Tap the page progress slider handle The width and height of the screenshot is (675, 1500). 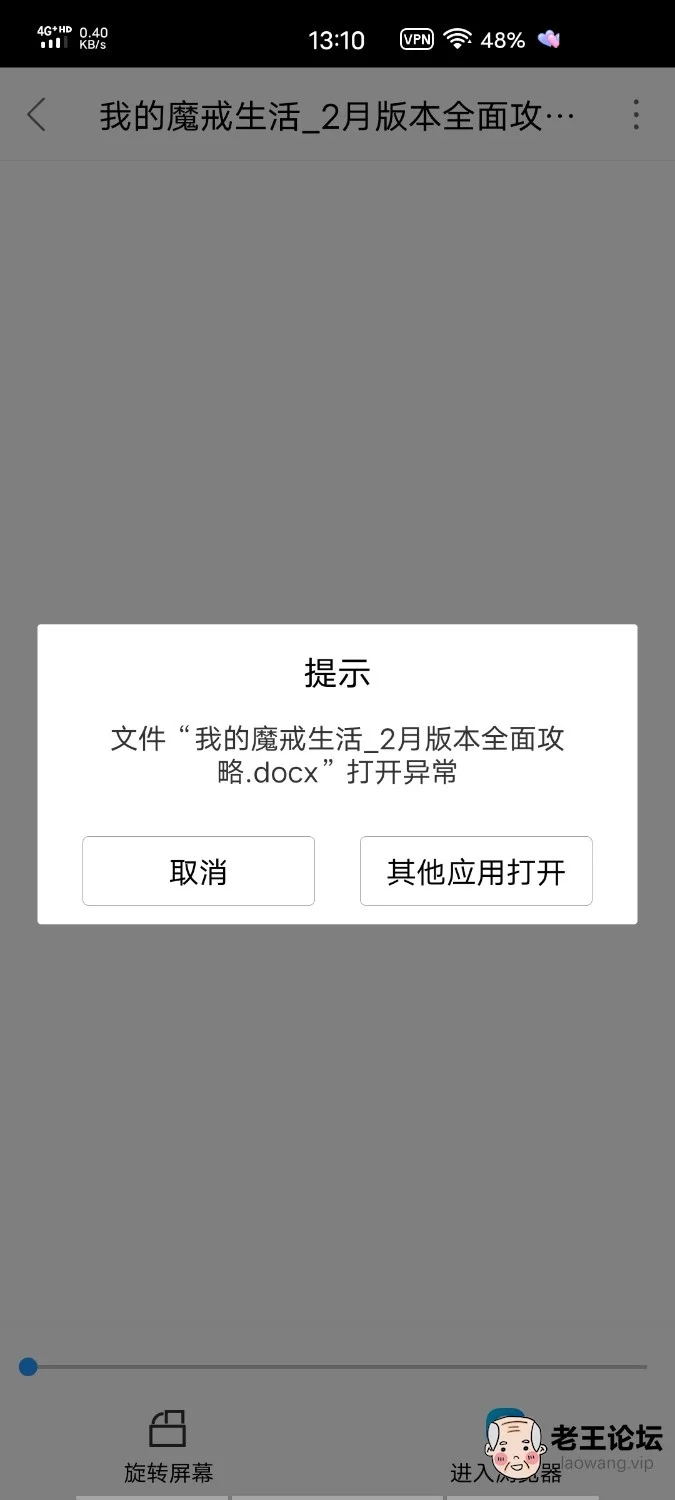point(29,1366)
